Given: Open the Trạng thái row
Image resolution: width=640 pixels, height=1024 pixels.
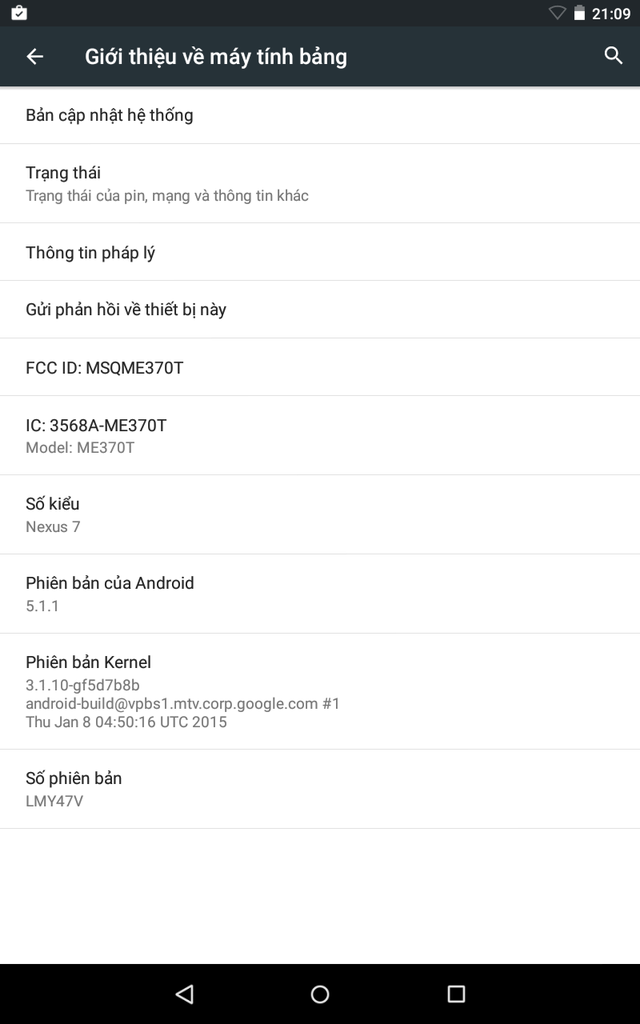Looking at the screenshot, I should pyautogui.click(x=320, y=184).
